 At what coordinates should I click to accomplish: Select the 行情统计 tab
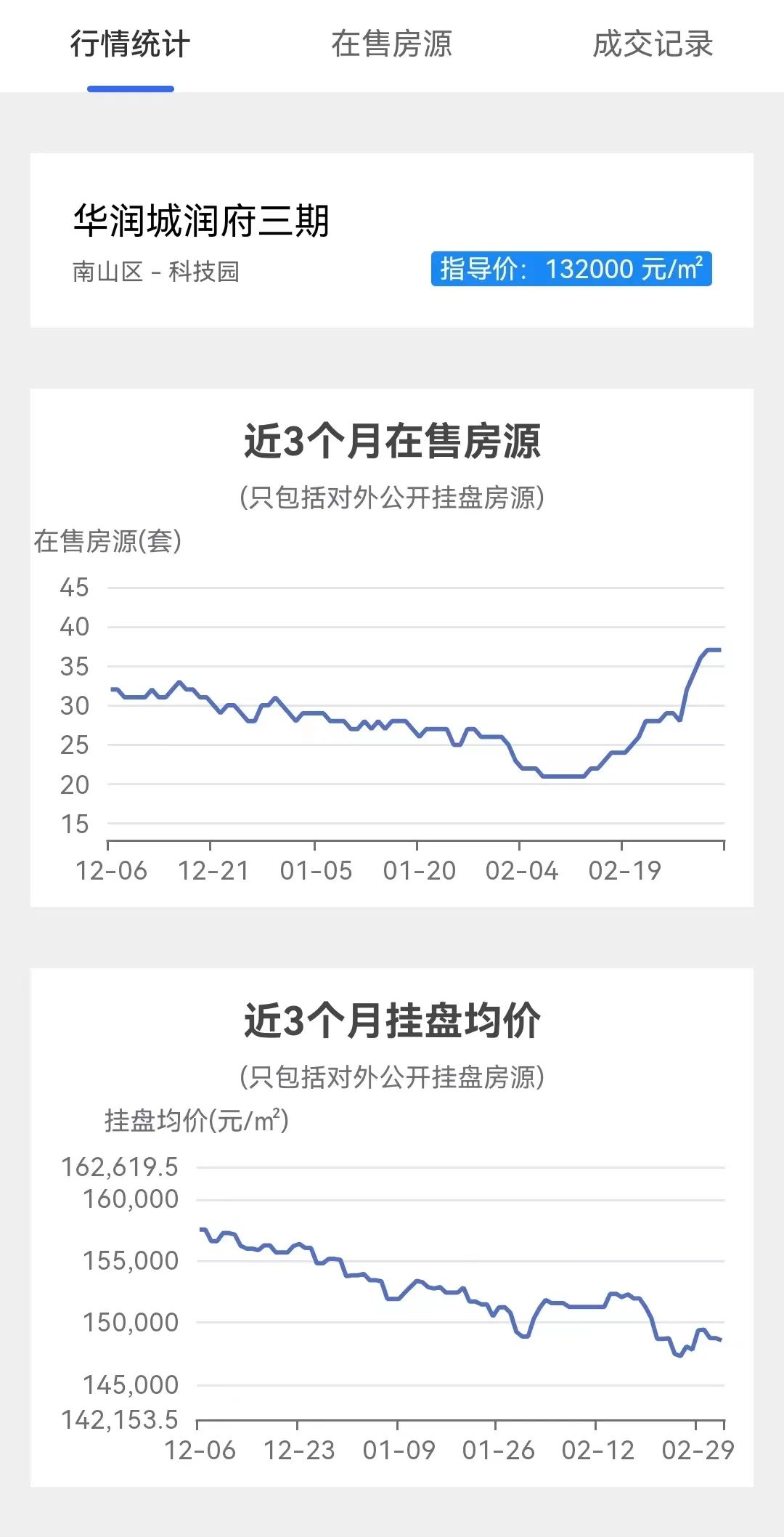131,44
